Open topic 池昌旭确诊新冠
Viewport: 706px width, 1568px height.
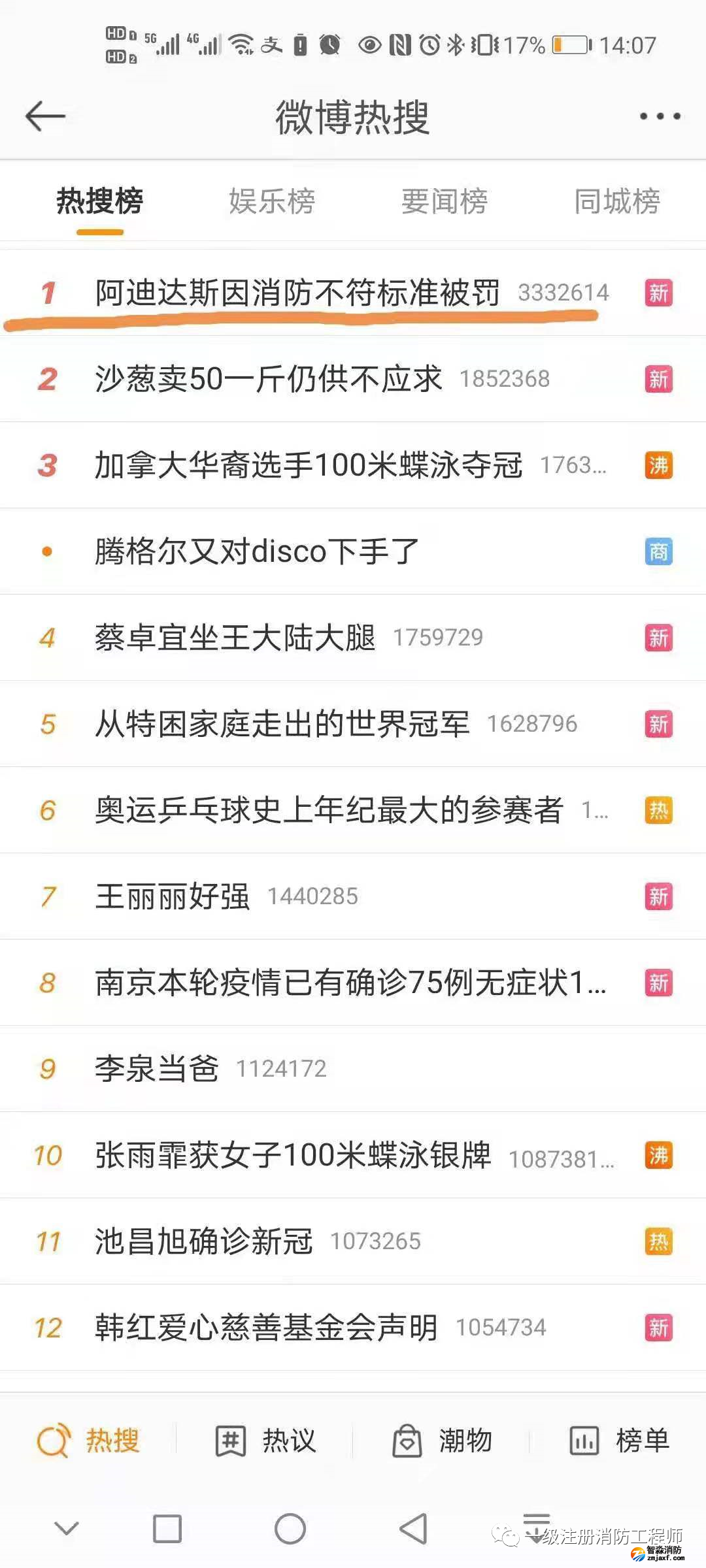click(204, 1241)
